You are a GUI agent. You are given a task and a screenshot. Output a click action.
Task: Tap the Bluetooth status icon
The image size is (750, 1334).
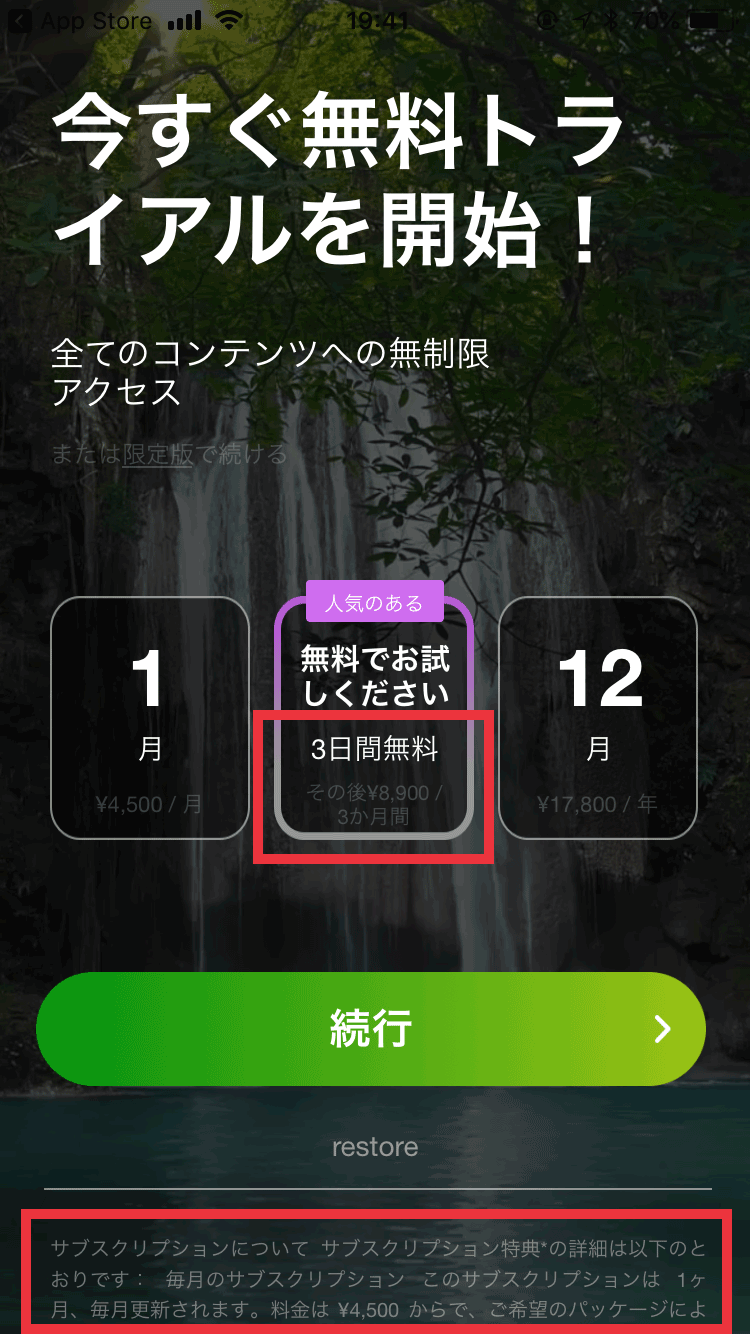(x=610, y=19)
